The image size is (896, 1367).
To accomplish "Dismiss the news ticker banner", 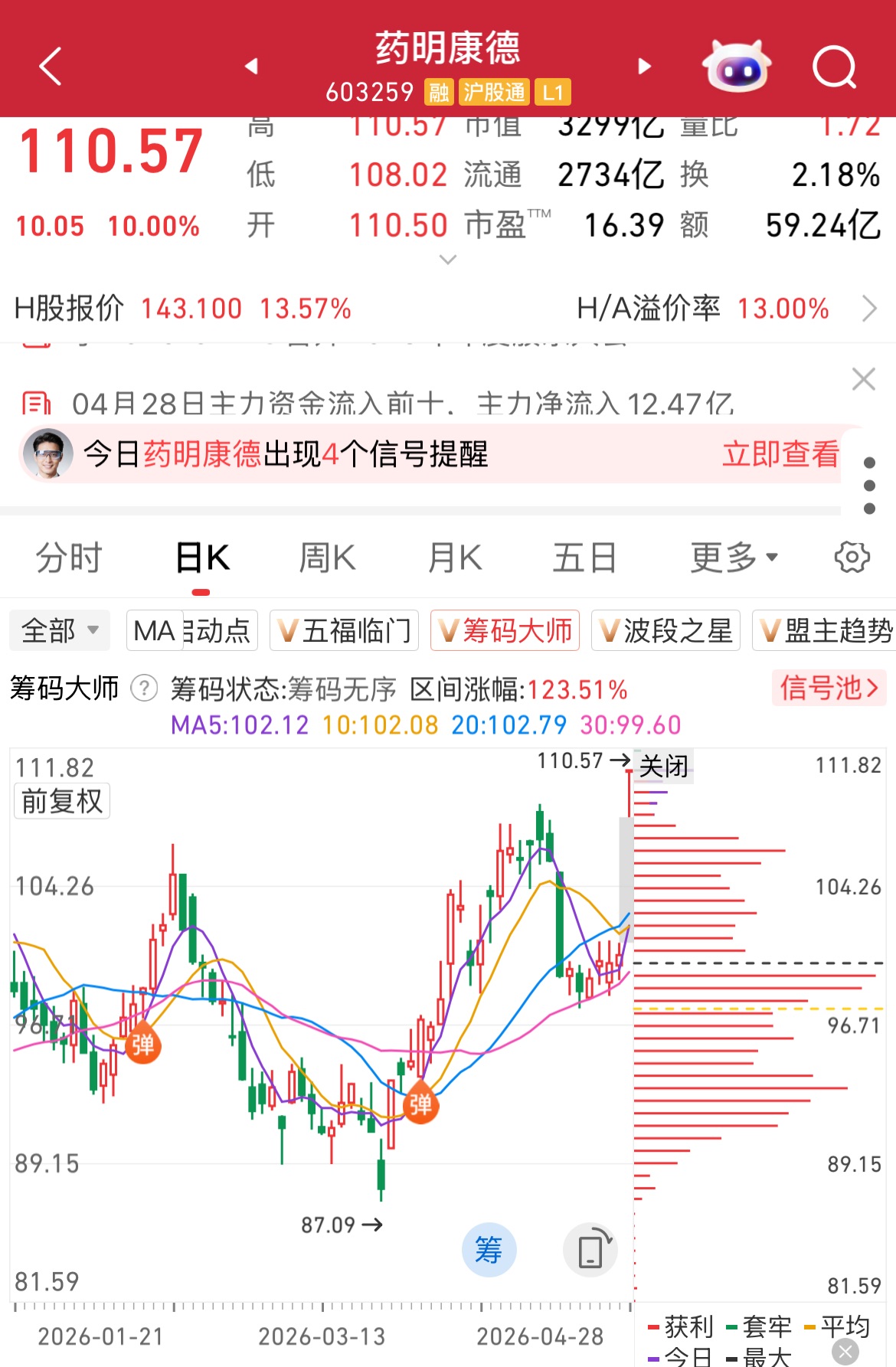I will [x=864, y=379].
